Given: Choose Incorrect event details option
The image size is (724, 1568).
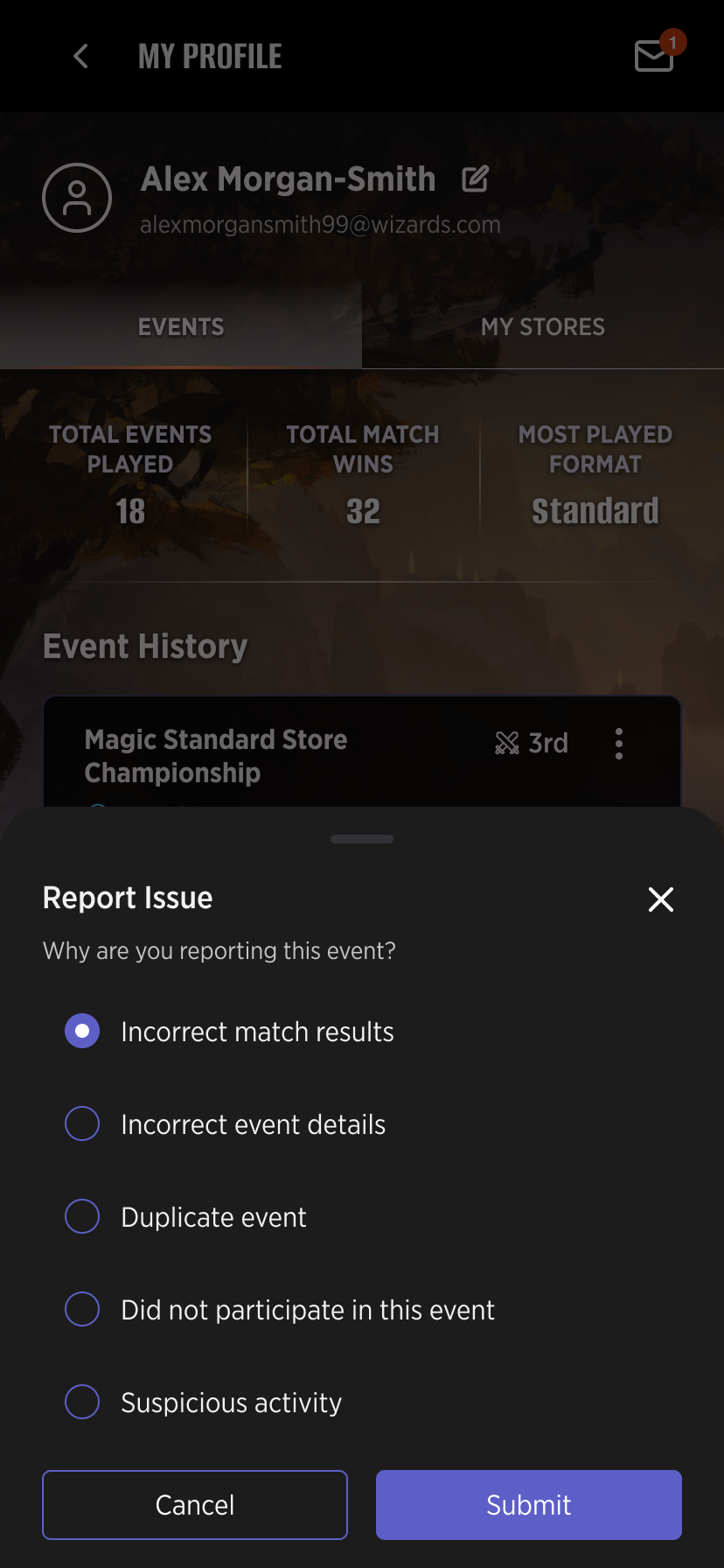Looking at the screenshot, I should (82, 1123).
